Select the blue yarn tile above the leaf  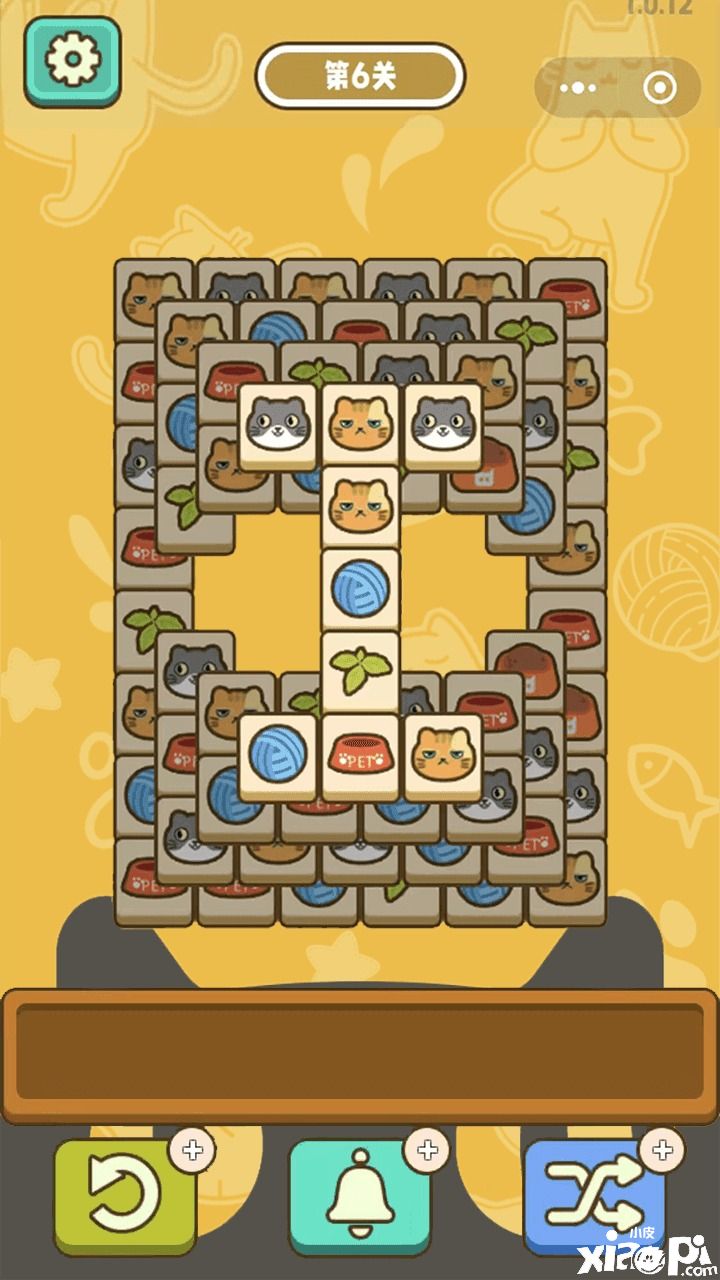(360, 586)
